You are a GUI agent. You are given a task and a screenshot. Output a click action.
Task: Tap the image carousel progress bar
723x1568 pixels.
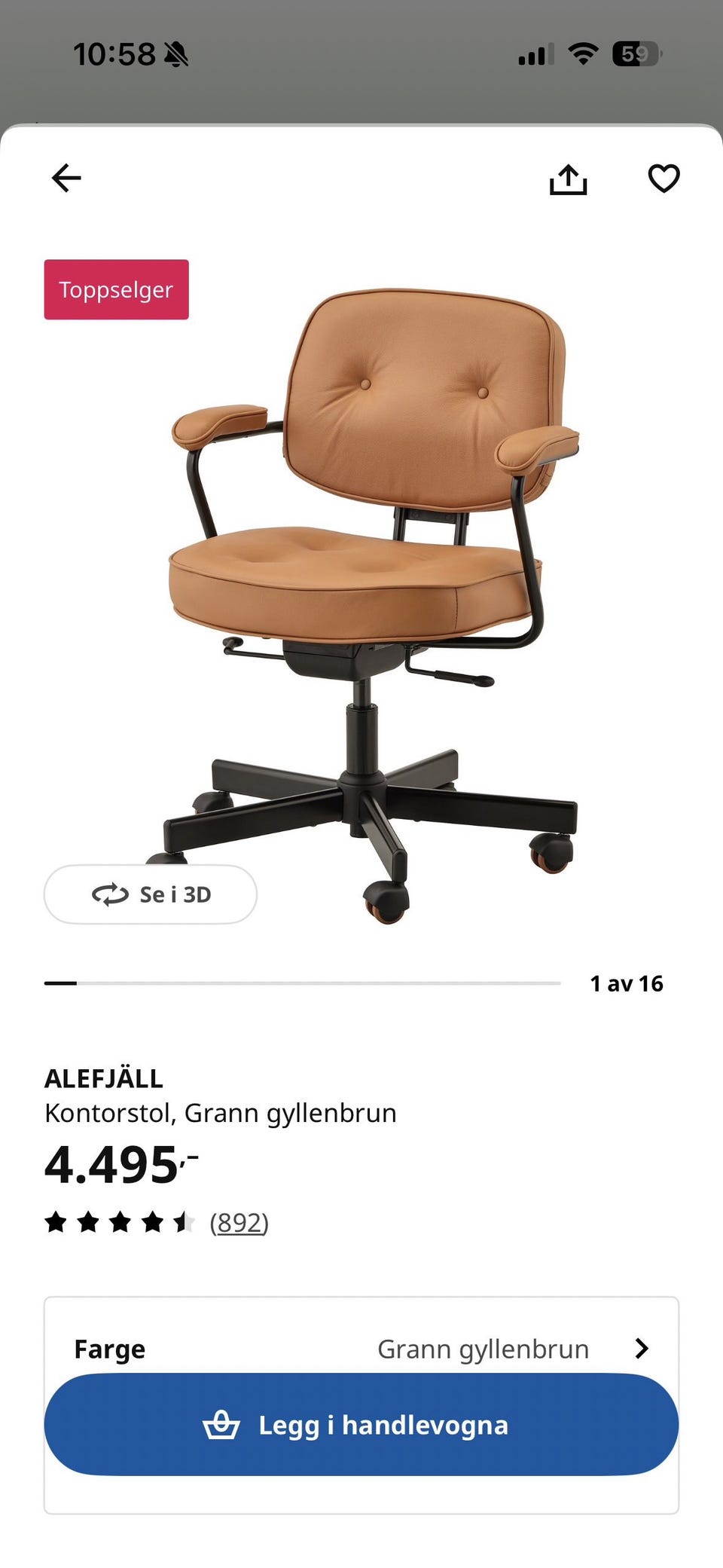pyautogui.click(x=304, y=983)
